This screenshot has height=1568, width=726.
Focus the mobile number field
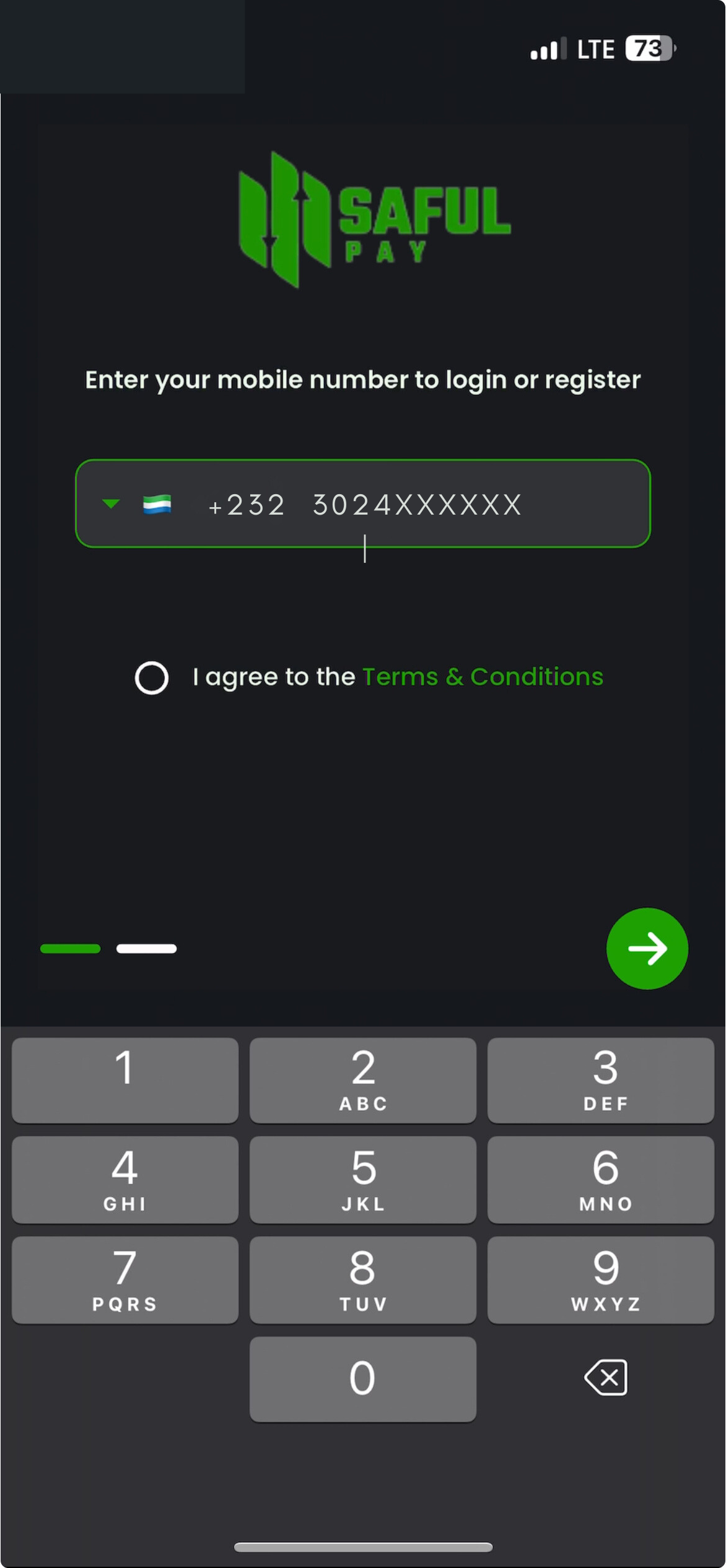(x=416, y=505)
